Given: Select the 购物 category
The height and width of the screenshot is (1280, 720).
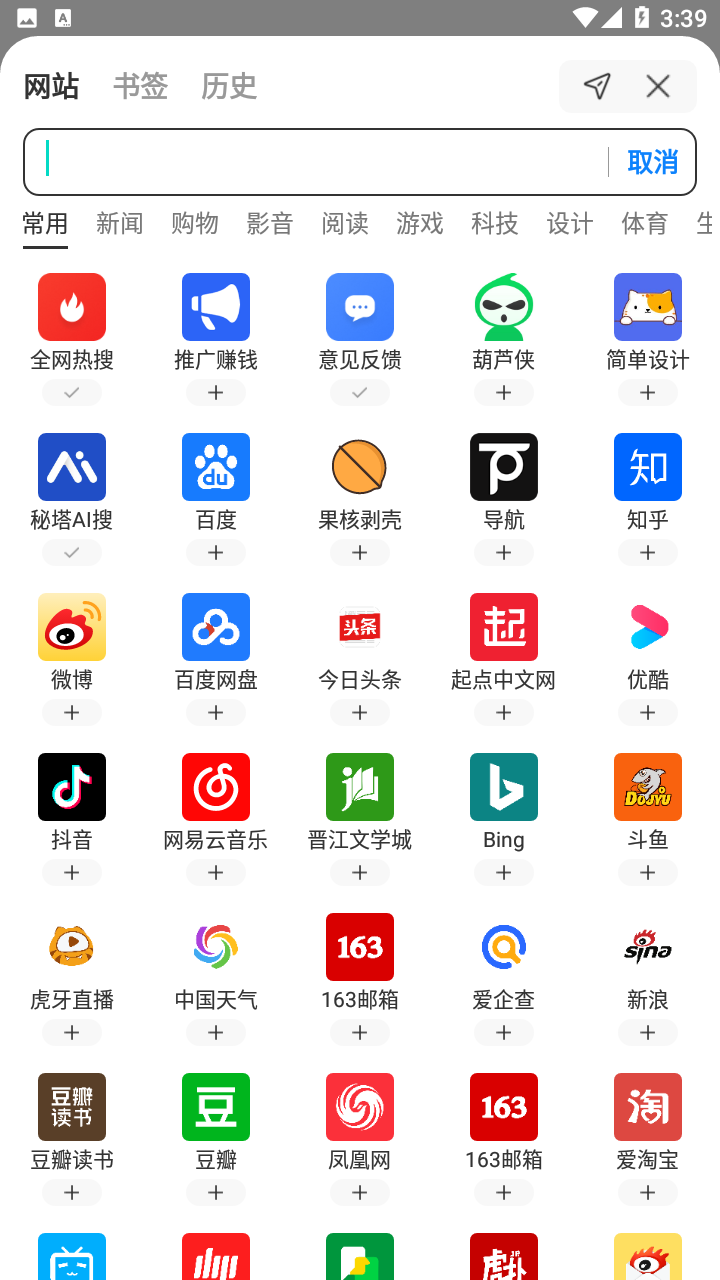Looking at the screenshot, I should click(195, 223).
